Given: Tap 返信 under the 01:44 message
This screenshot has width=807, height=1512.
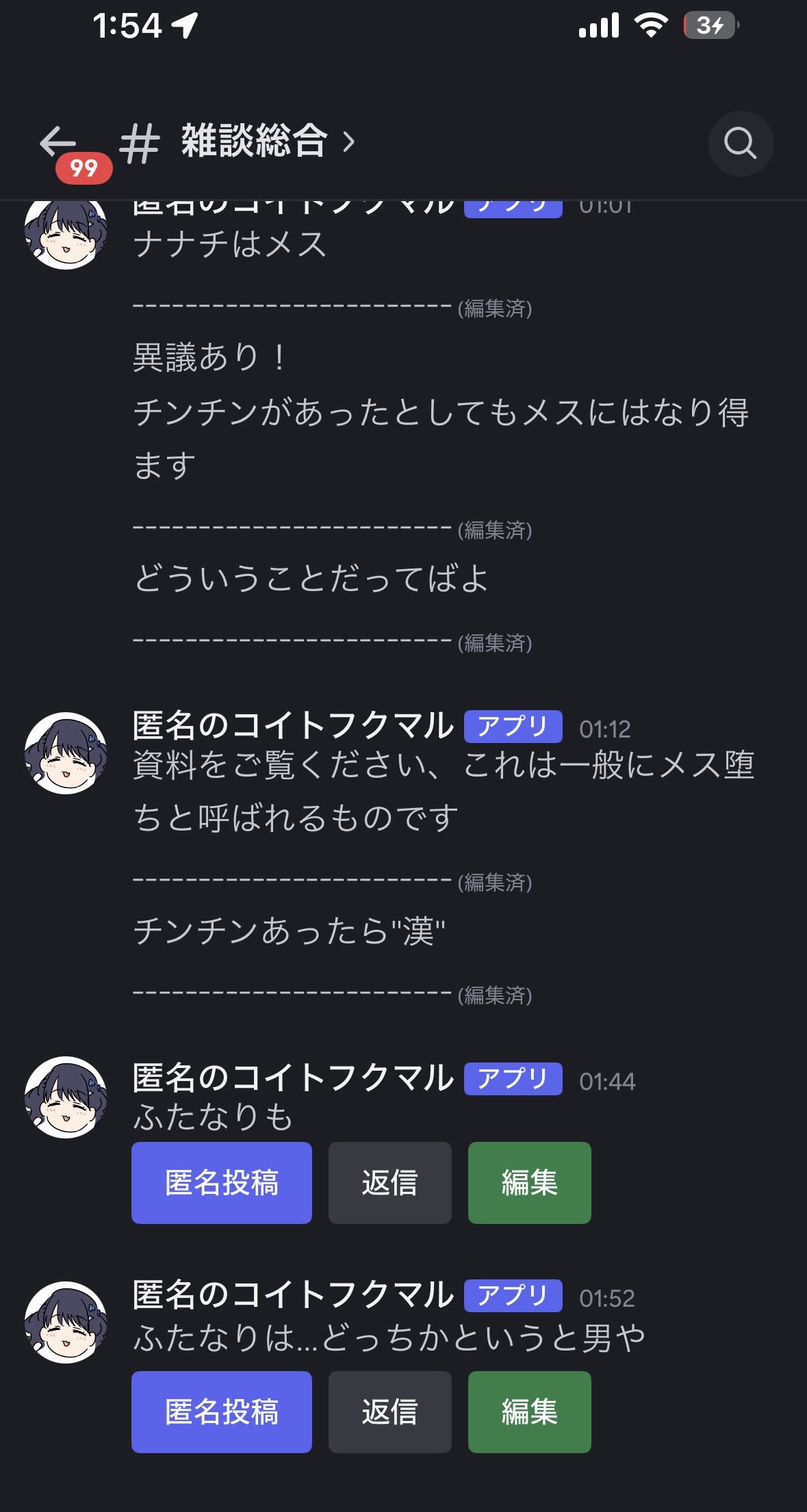Looking at the screenshot, I should [x=389, y=1182].
